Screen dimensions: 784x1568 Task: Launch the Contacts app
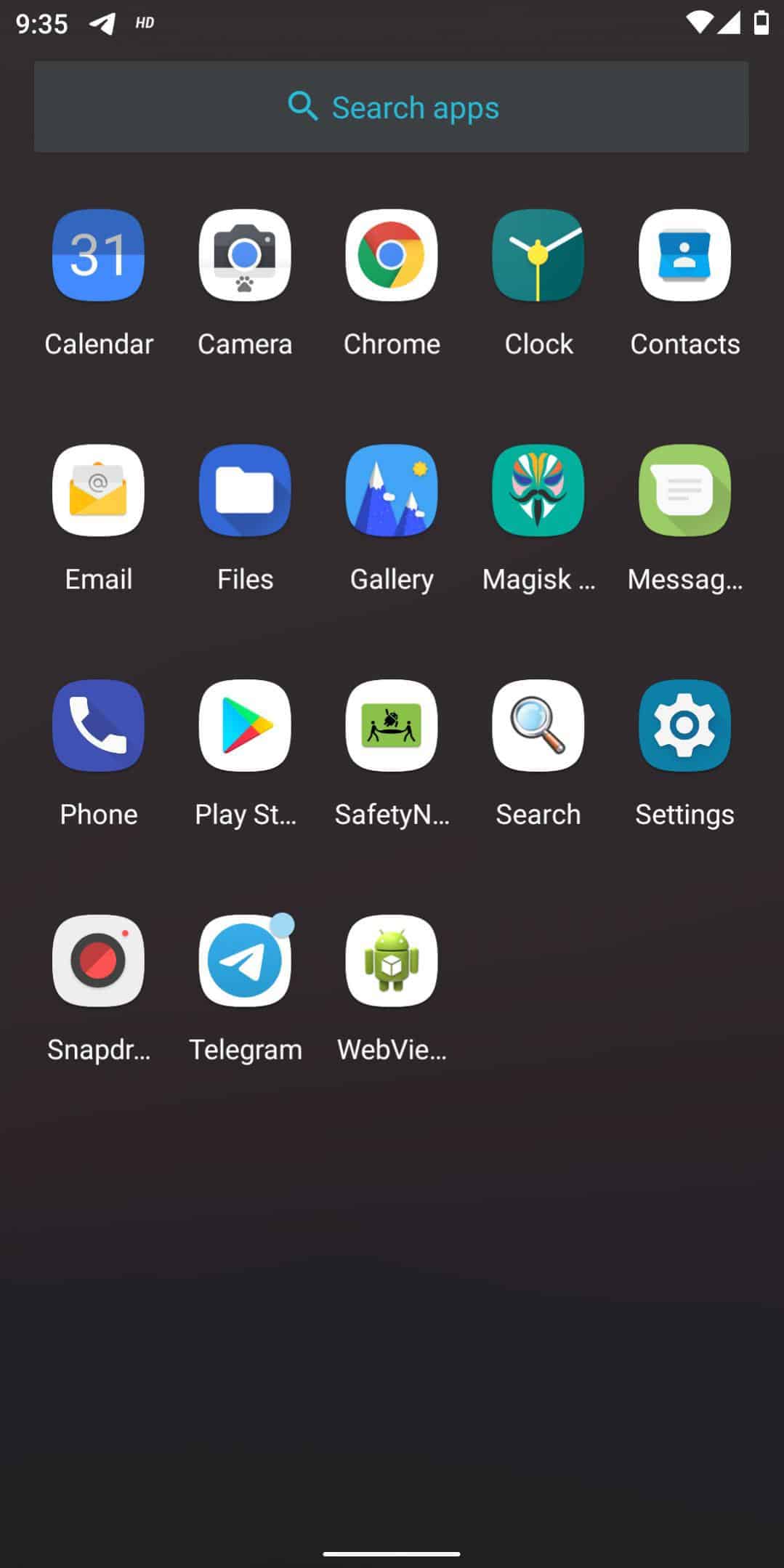684,256
